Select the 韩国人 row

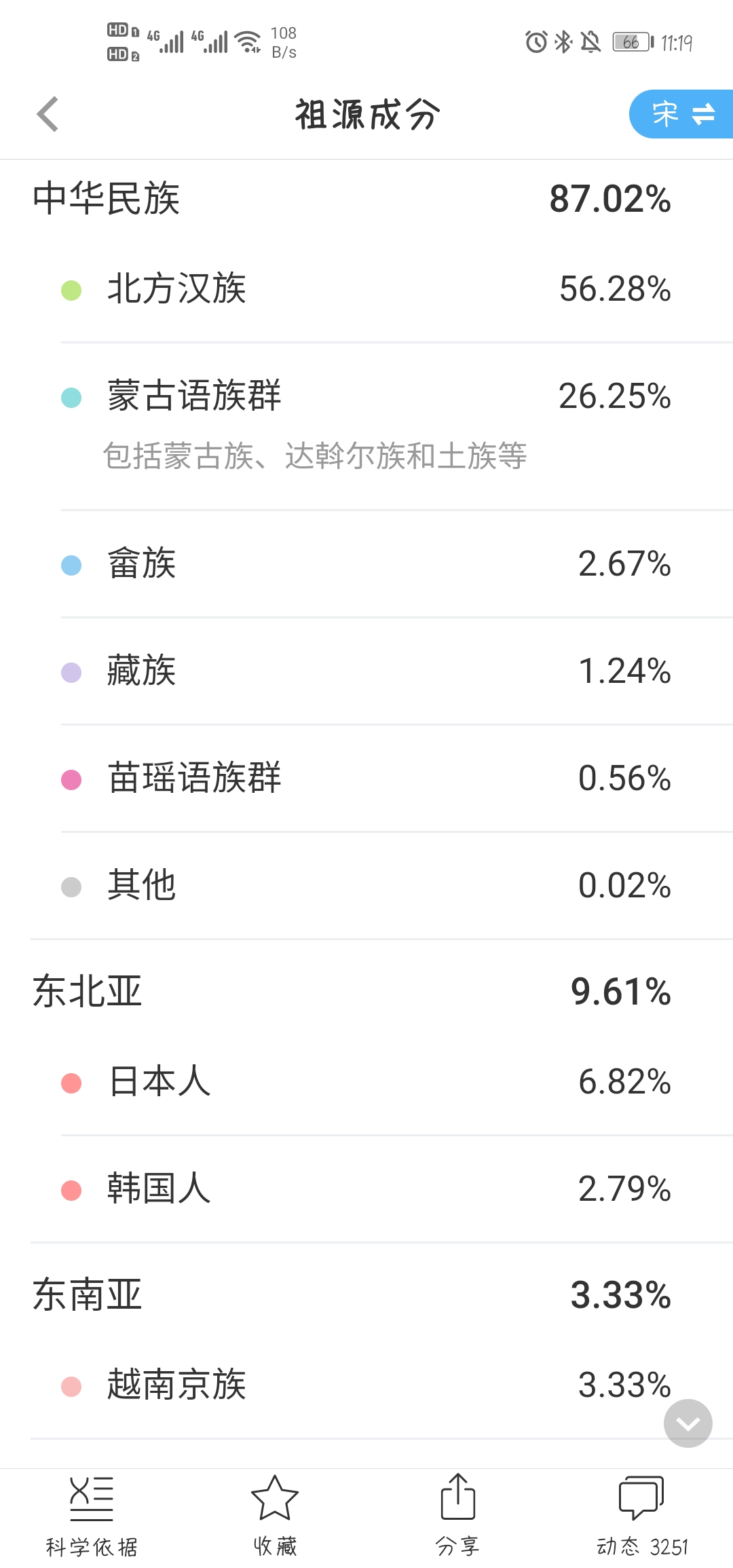366,1189
